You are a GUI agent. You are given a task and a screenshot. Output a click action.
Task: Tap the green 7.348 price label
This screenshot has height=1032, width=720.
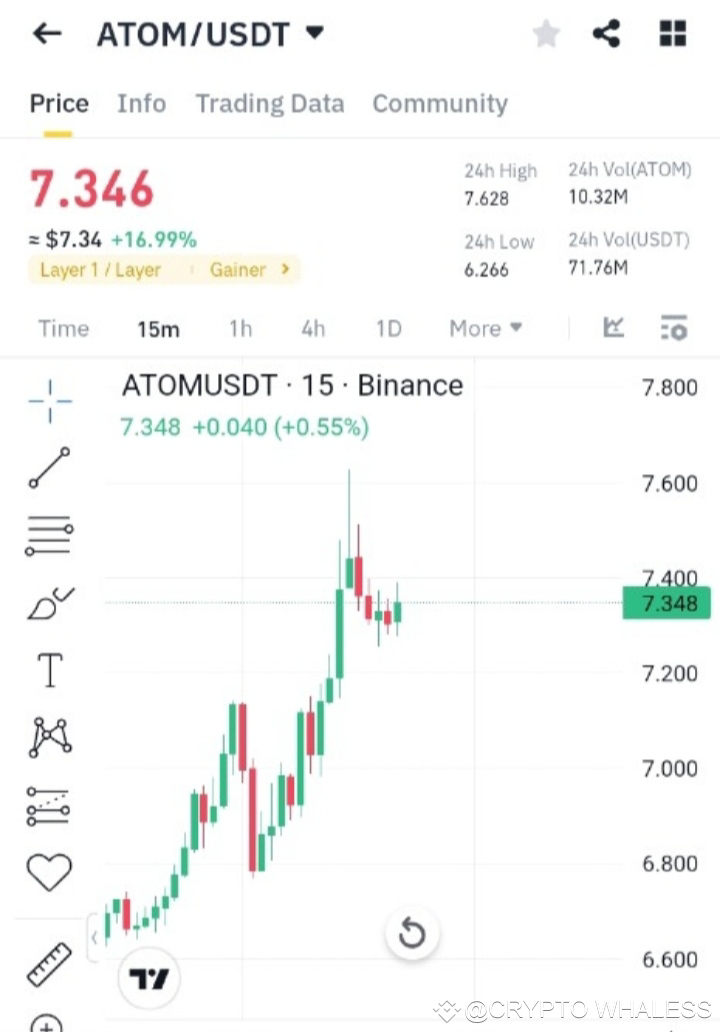coord(666,603)
